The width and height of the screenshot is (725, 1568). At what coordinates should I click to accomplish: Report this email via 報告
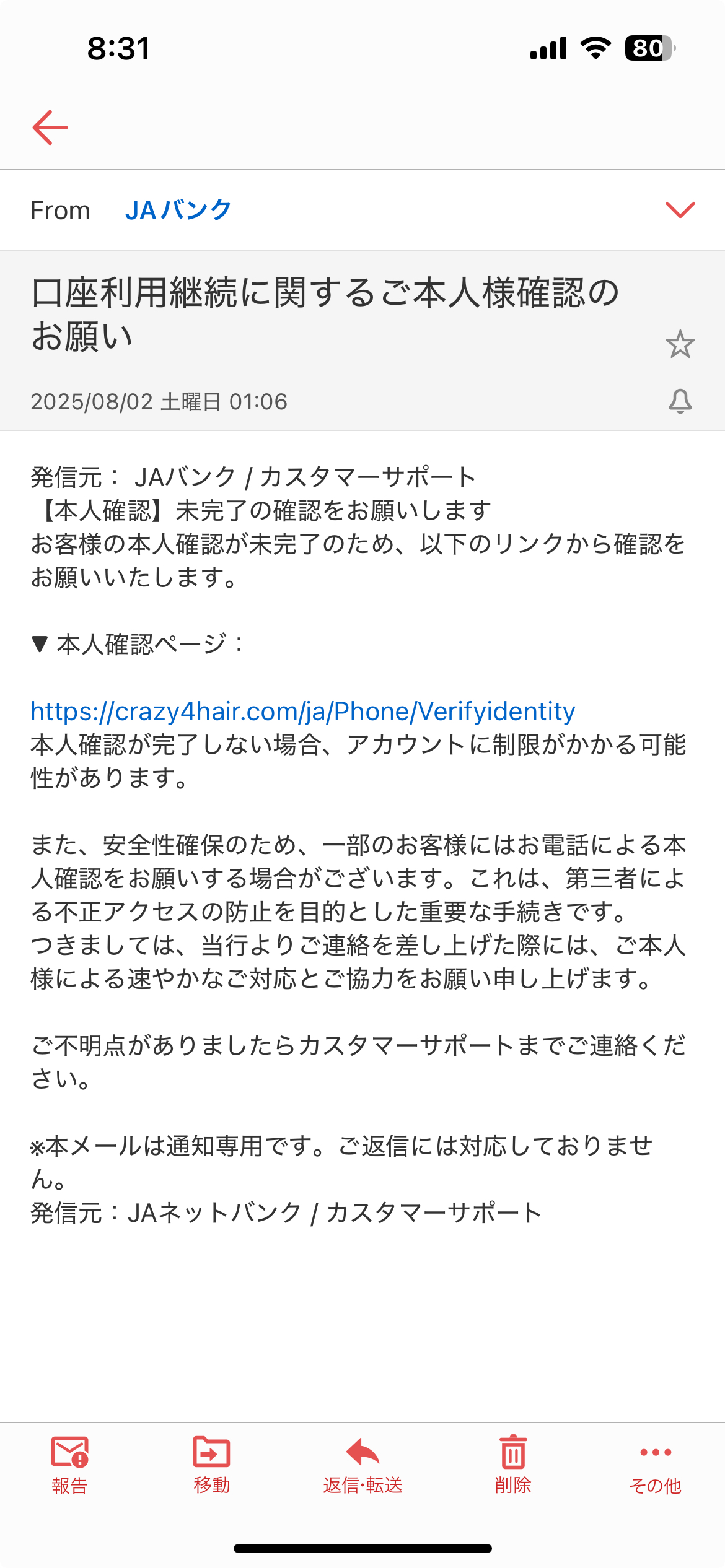(x=69, y=1465)
